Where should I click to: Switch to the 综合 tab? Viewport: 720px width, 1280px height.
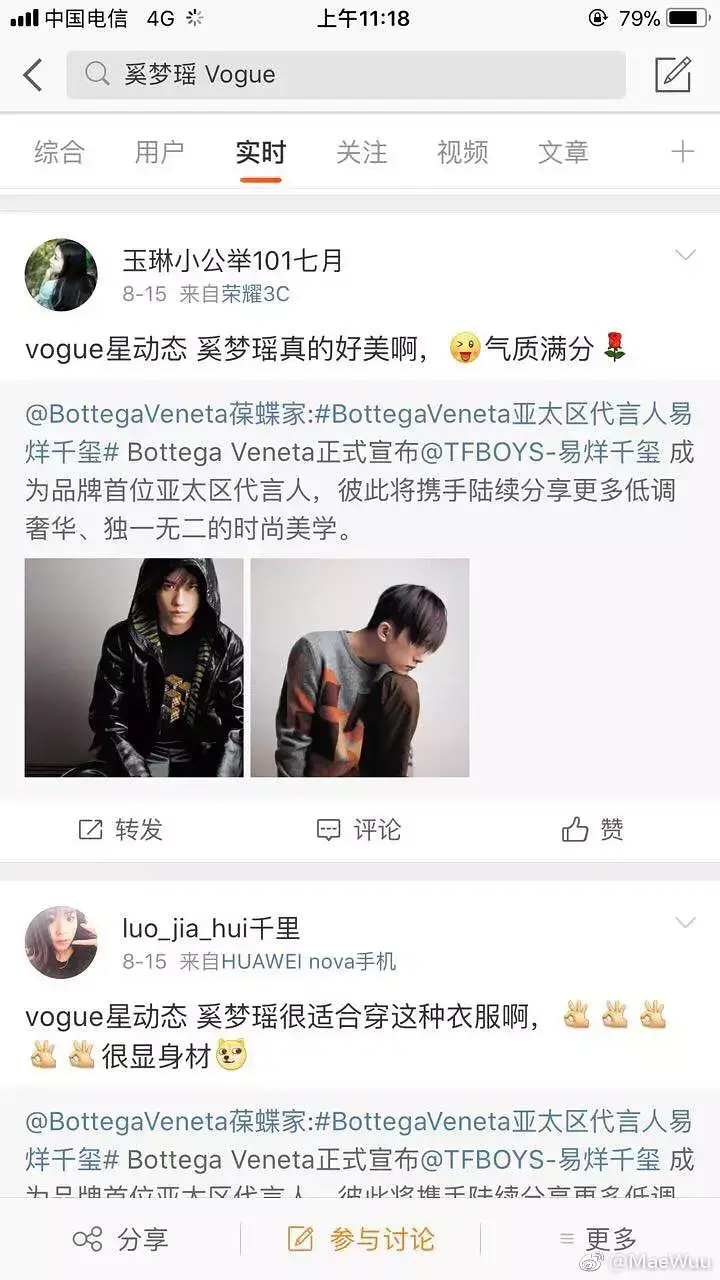pyautogui.click(x=59, y=152)
